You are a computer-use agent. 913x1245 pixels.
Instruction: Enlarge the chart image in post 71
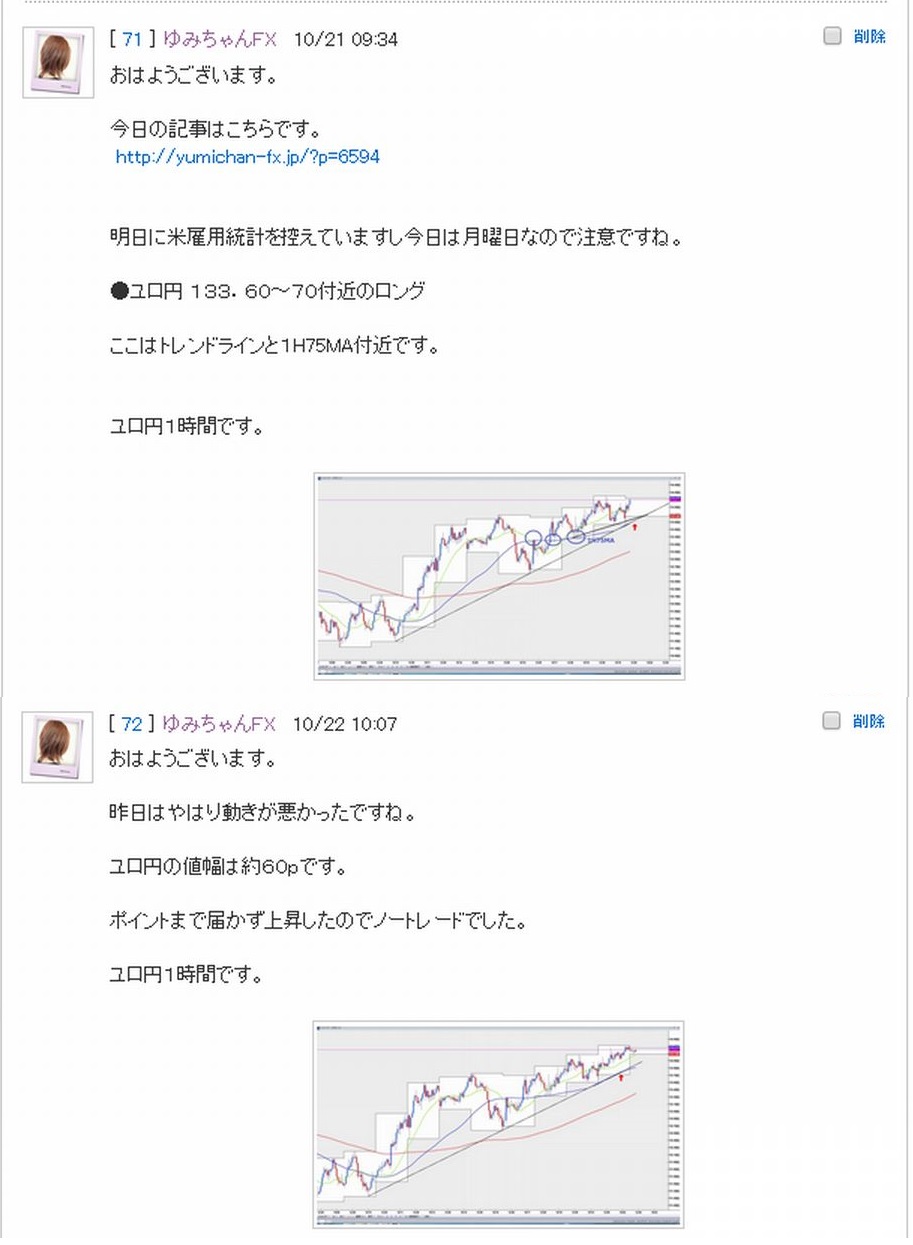(x=499, y=576)
